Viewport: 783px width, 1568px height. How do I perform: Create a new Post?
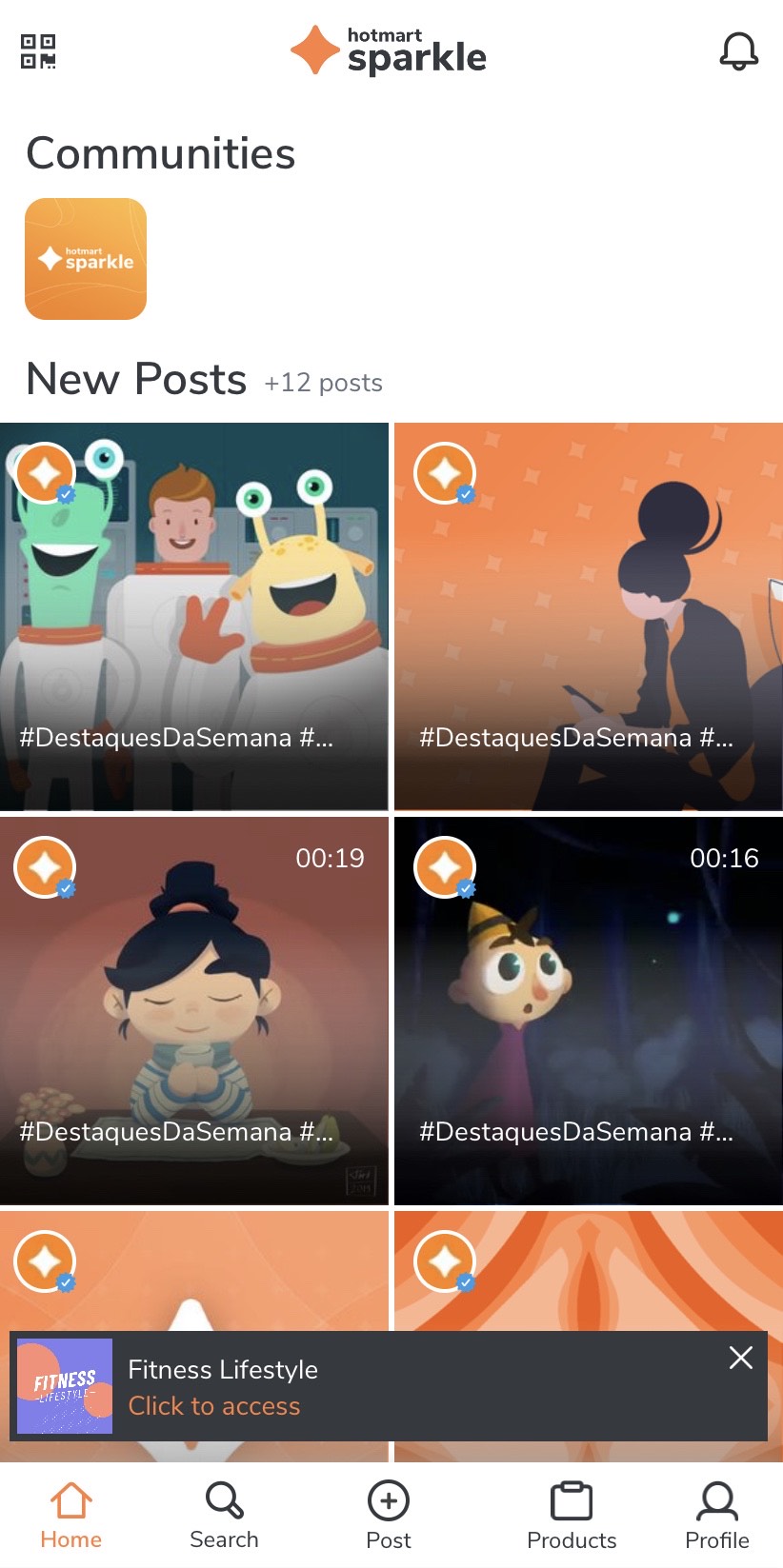click(389, 1516)
